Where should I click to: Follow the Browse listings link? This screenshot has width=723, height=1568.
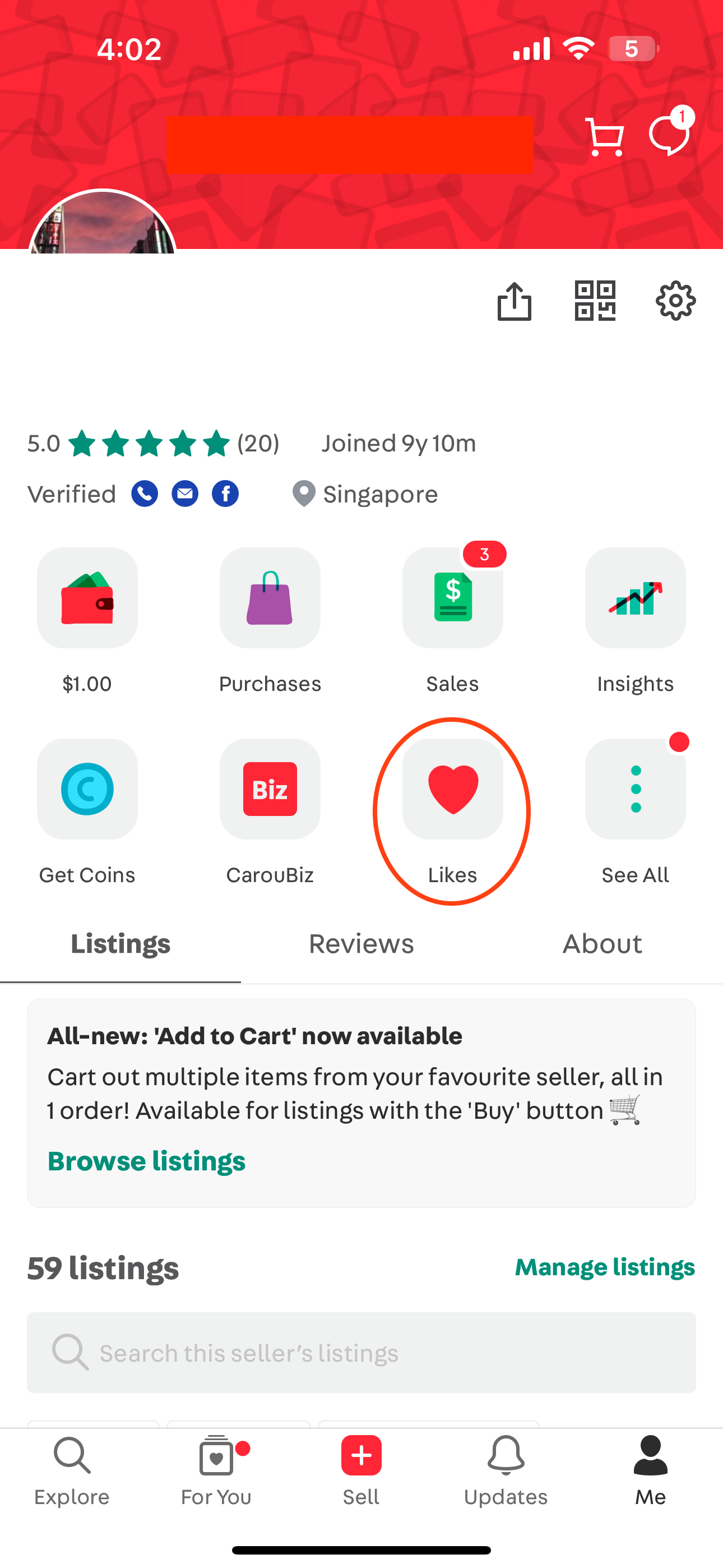147,1161
